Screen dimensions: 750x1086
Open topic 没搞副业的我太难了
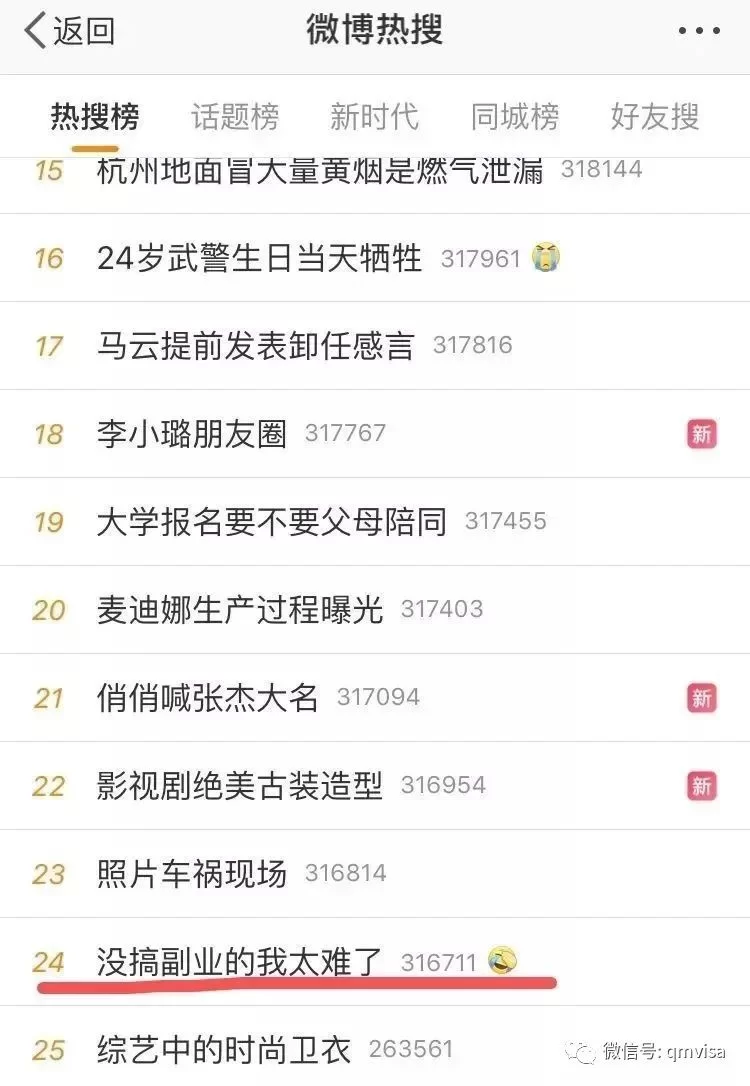(240, 962)
